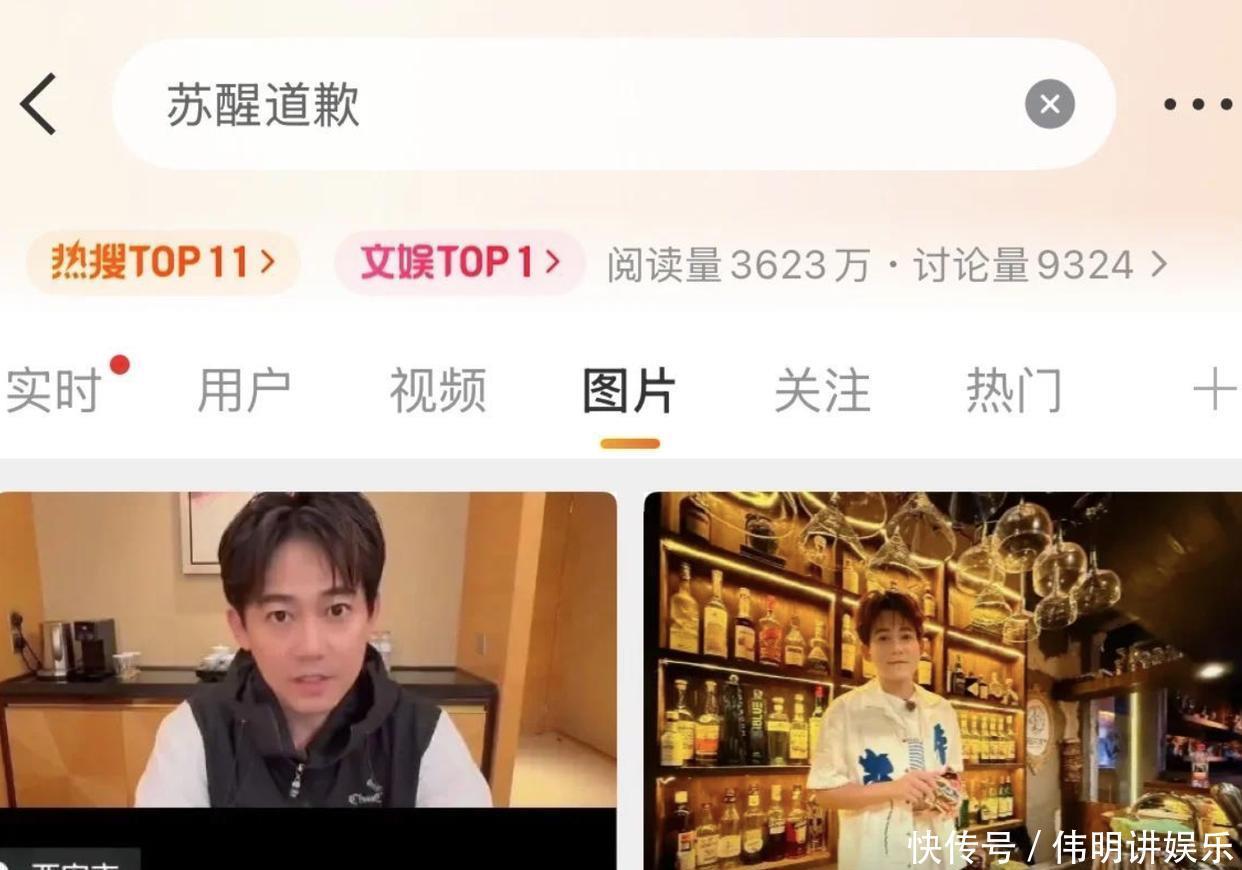Switch to the 实时 tab

[54, 390]
